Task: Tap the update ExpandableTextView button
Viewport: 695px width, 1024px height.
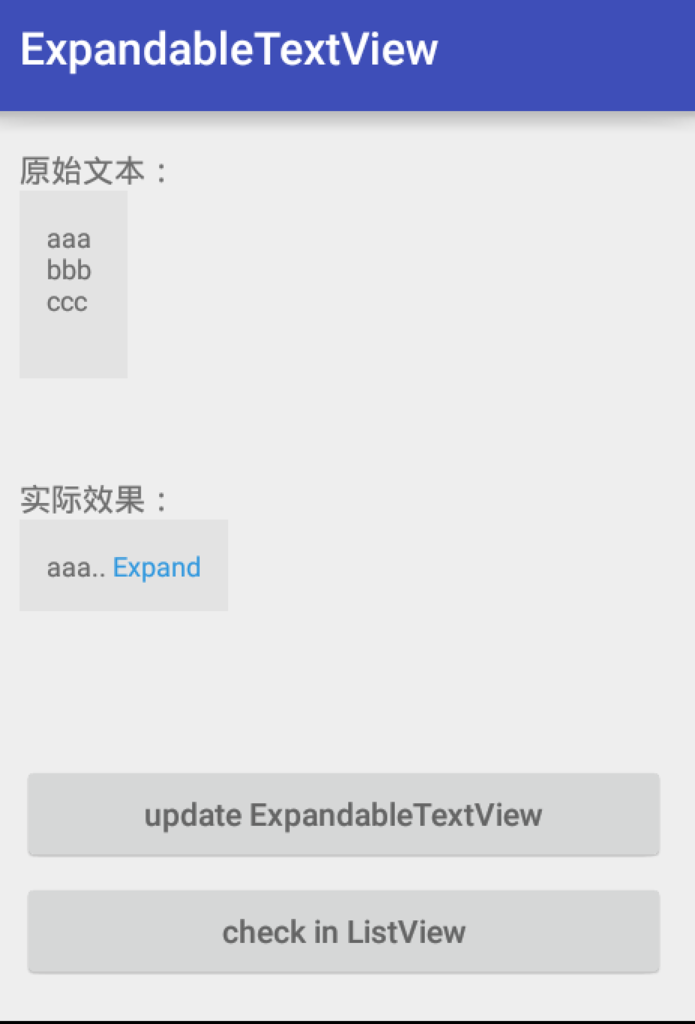Action: click(x=343, y=814)
